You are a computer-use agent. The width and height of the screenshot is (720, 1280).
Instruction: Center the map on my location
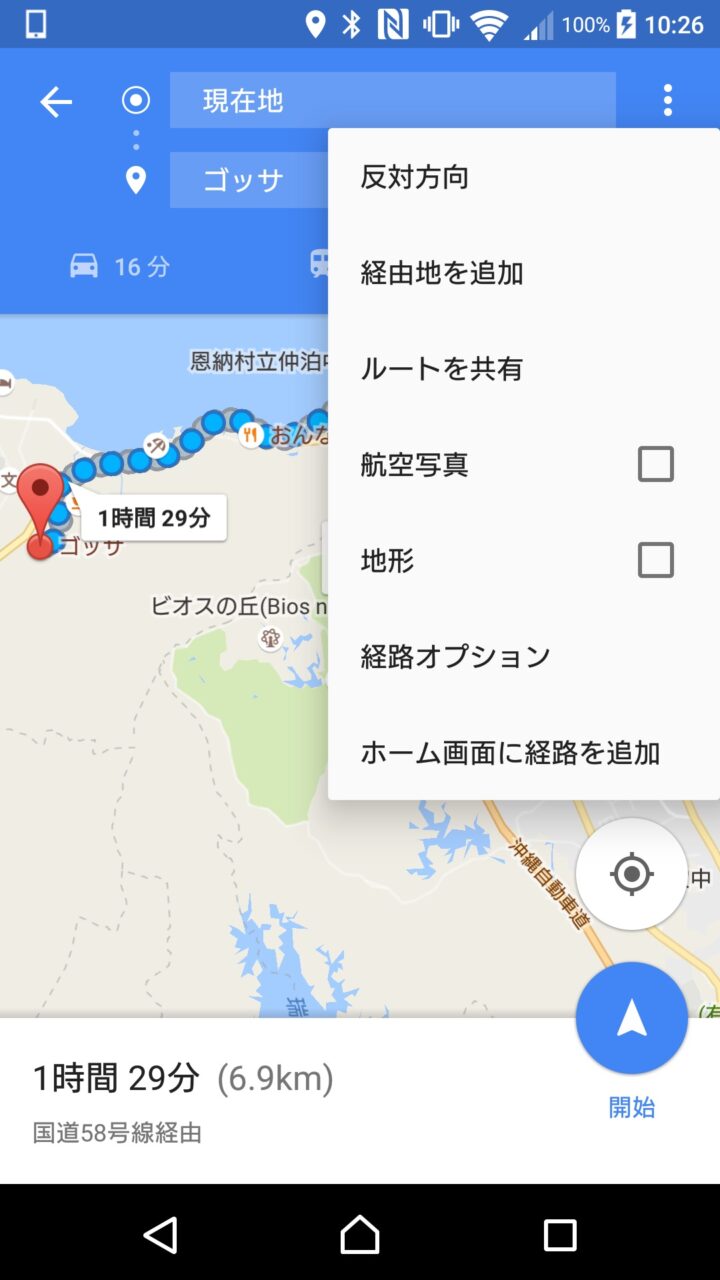click(x=631, y=874)
